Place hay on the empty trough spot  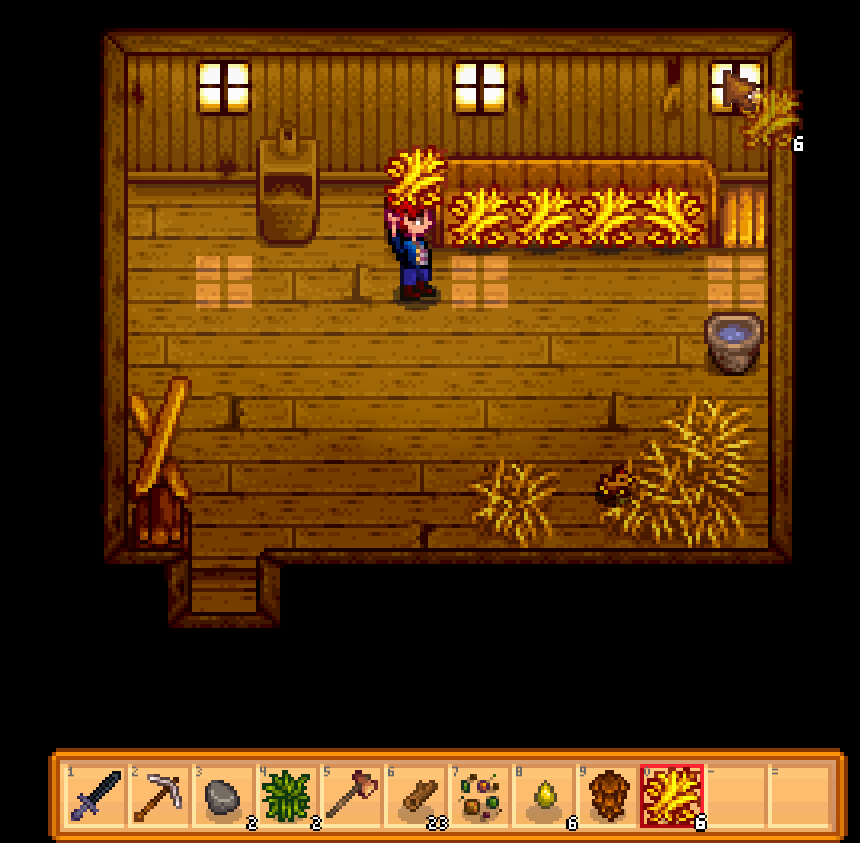tap(740, 217)
